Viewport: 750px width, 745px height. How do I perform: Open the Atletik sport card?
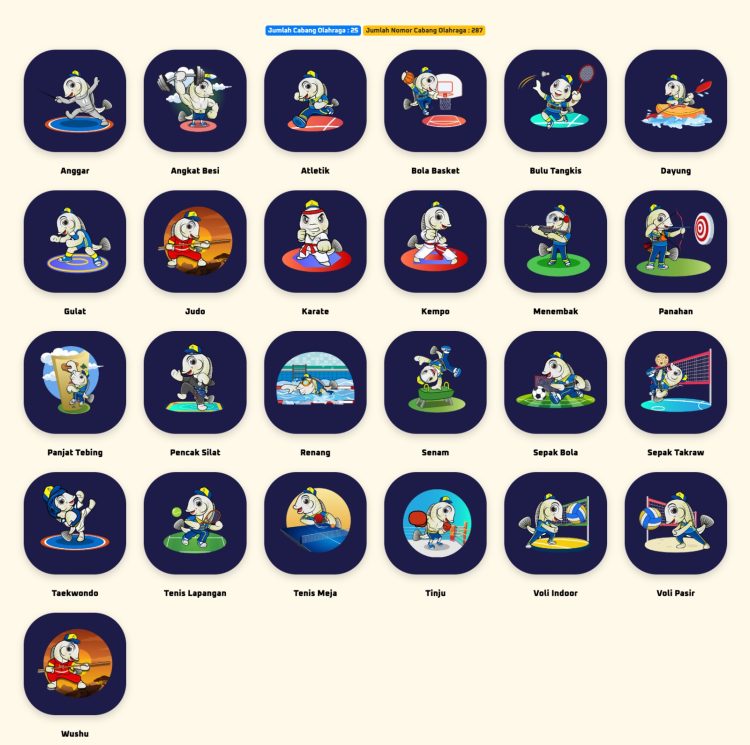[315, 101]
